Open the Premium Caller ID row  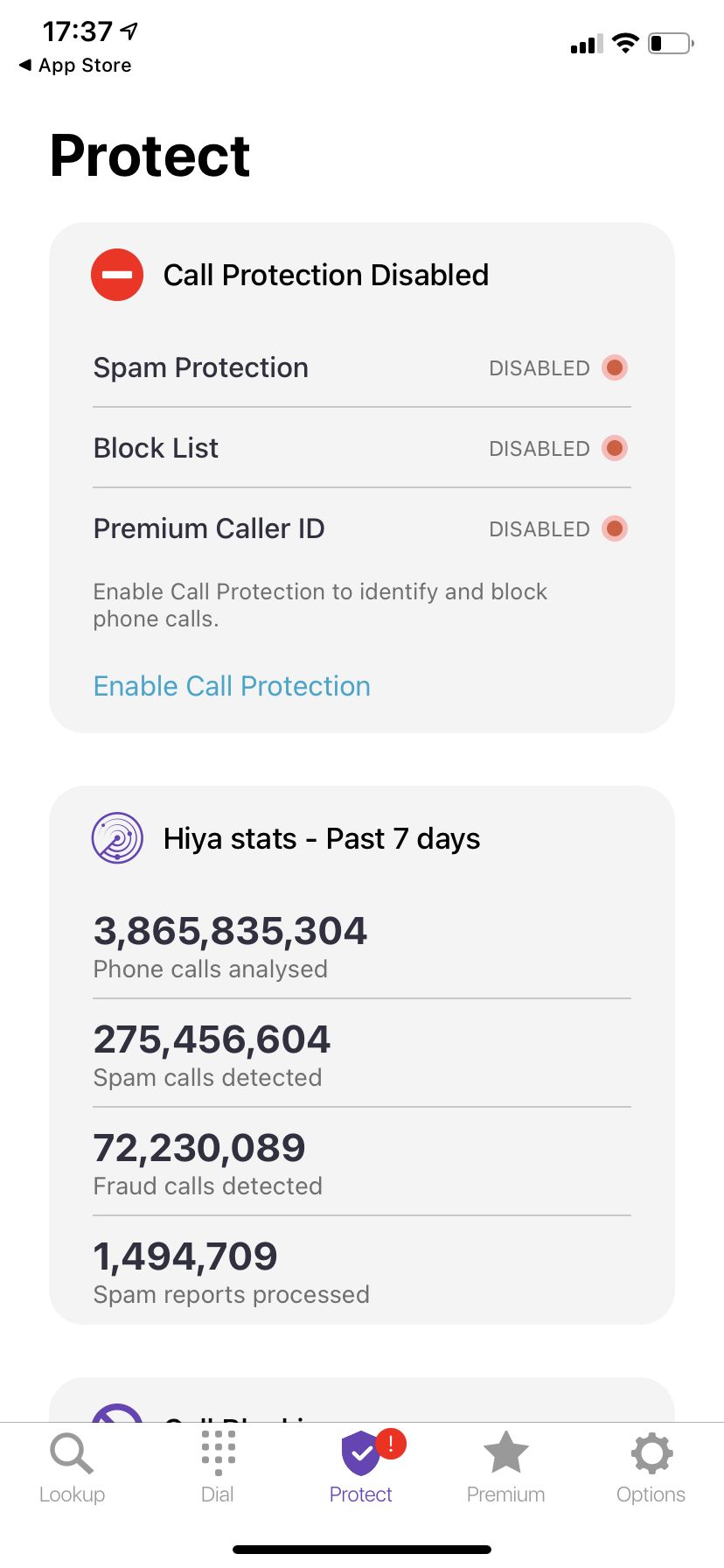(361, 528)
